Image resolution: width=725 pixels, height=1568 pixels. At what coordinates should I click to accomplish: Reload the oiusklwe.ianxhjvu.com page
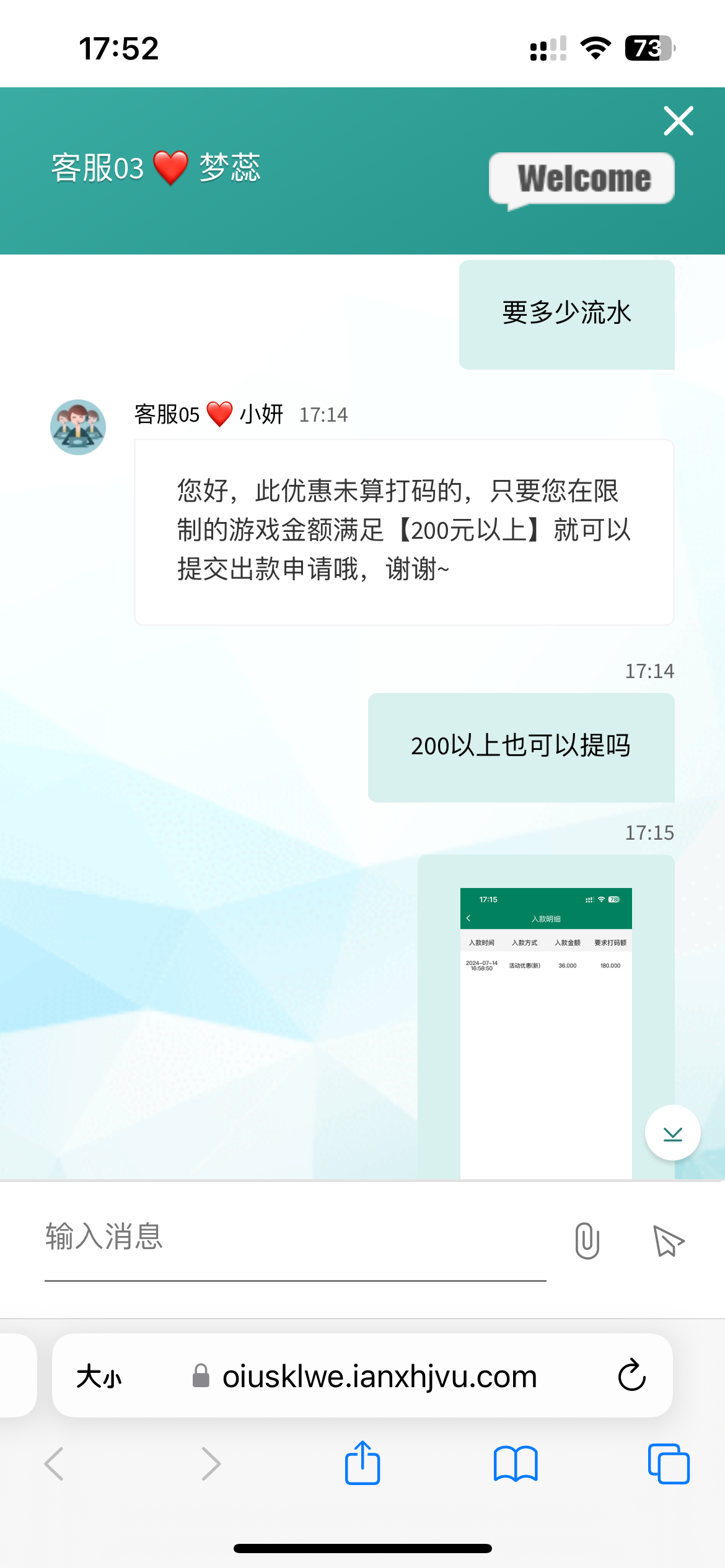631,1376
